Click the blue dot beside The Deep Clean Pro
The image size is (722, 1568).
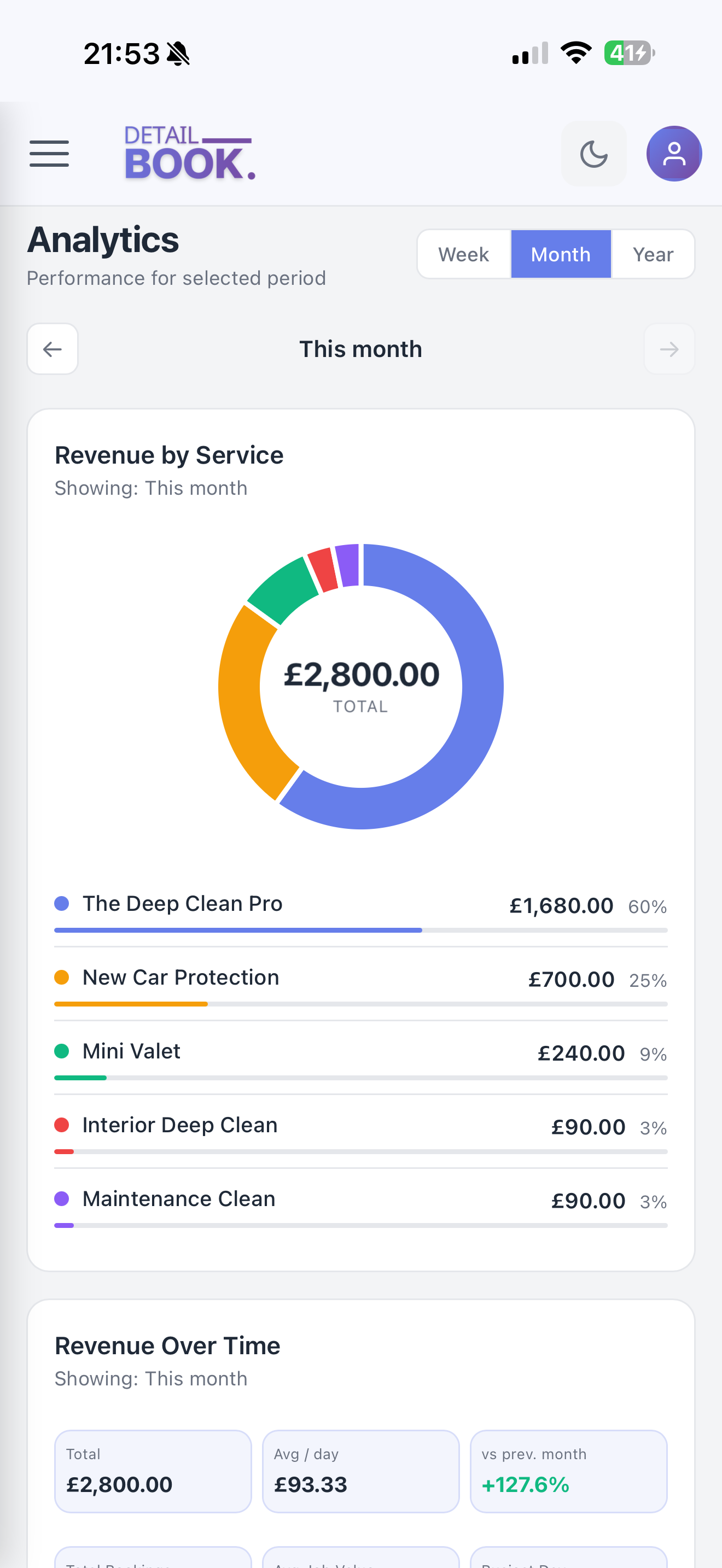point(61,903)
